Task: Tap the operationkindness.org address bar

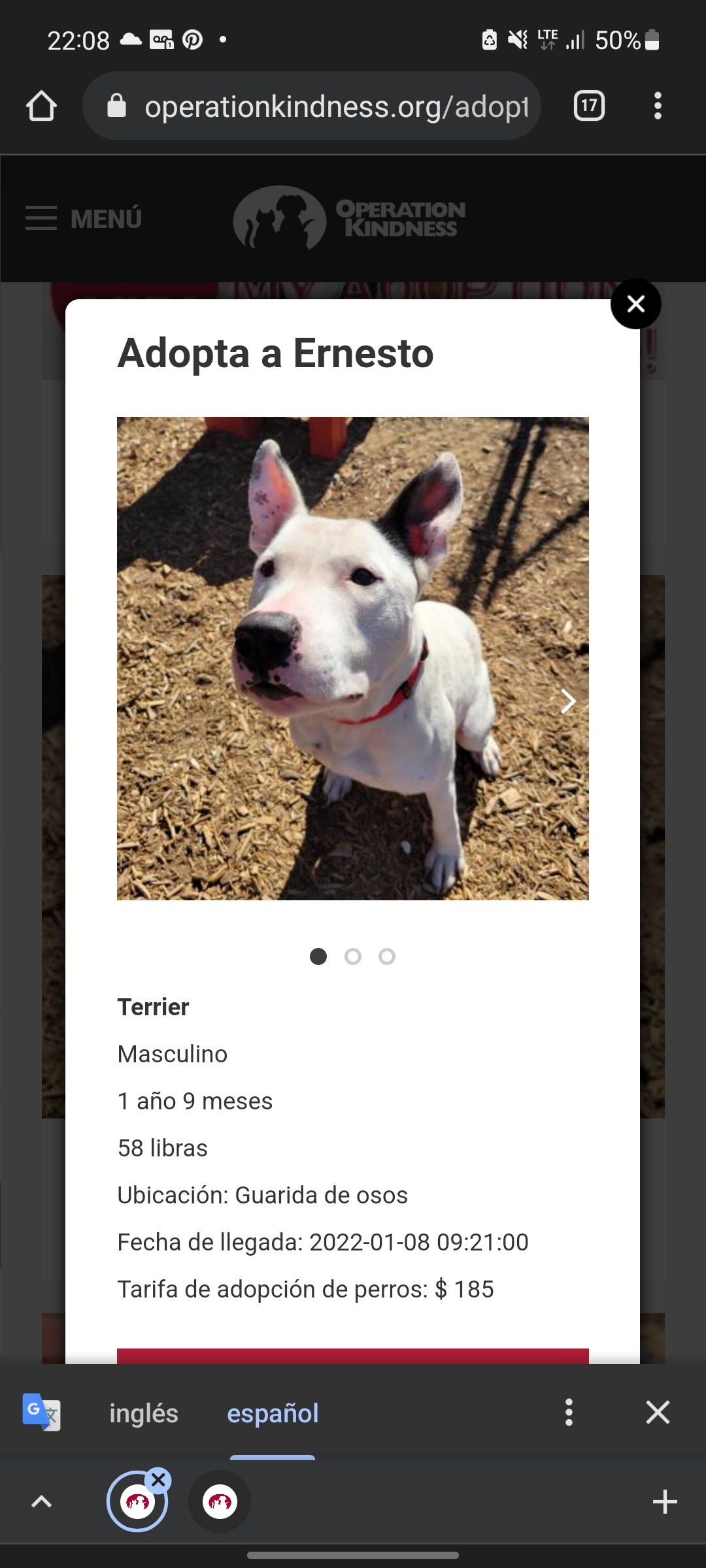Action: pyautogui.click(x=311, y=106)
